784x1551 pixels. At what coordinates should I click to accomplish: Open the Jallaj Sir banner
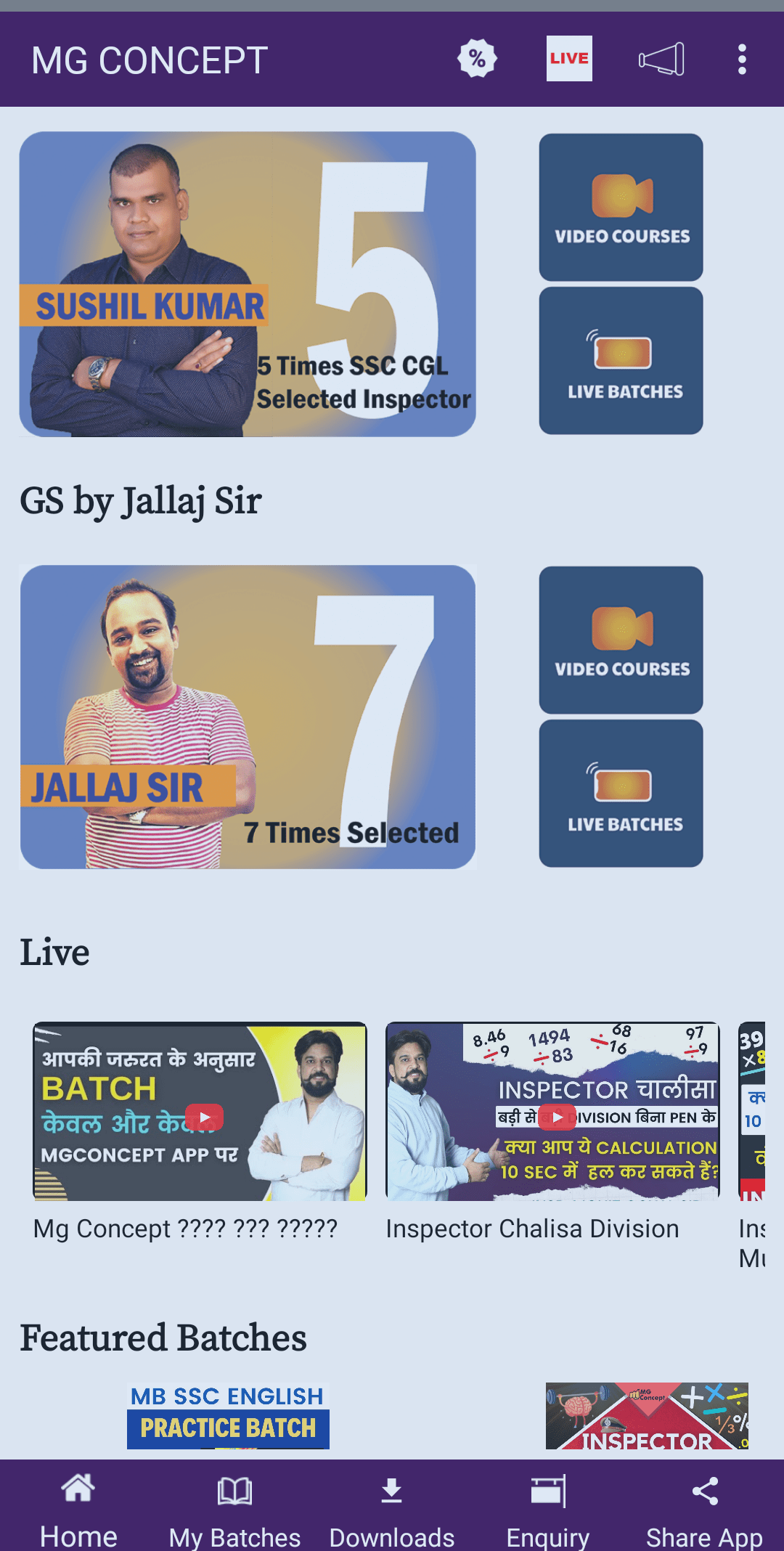click(248, 717)
